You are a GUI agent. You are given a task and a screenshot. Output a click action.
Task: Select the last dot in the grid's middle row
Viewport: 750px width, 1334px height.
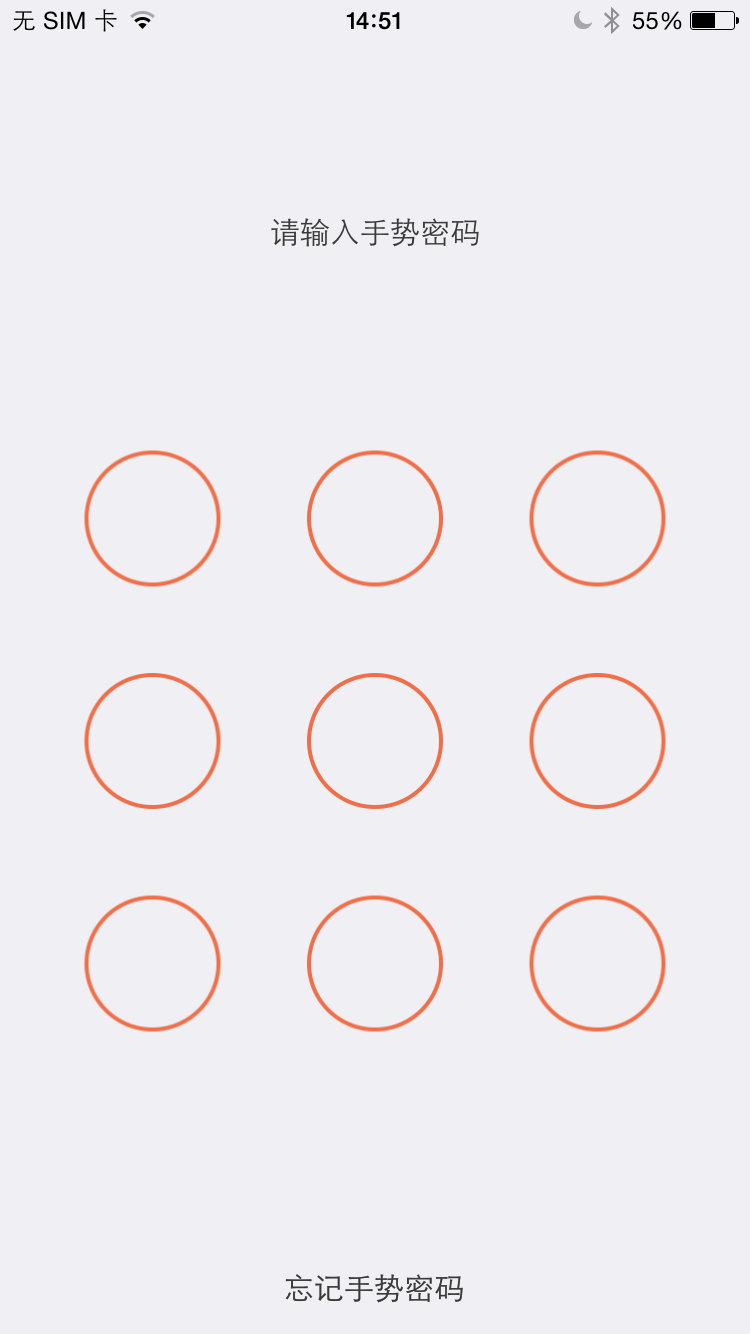[x=597, y=741]
